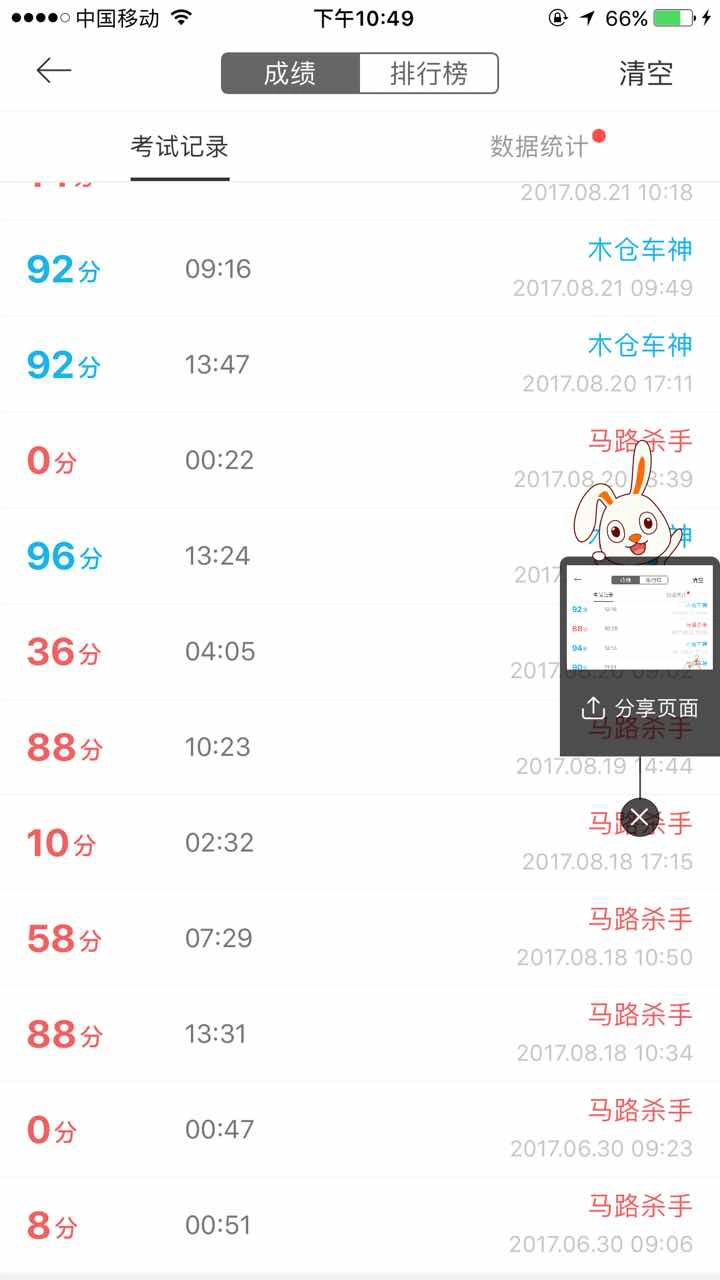Go back using the arrow
Viewport: 720px width, 1280px height.
coord(54,71)
